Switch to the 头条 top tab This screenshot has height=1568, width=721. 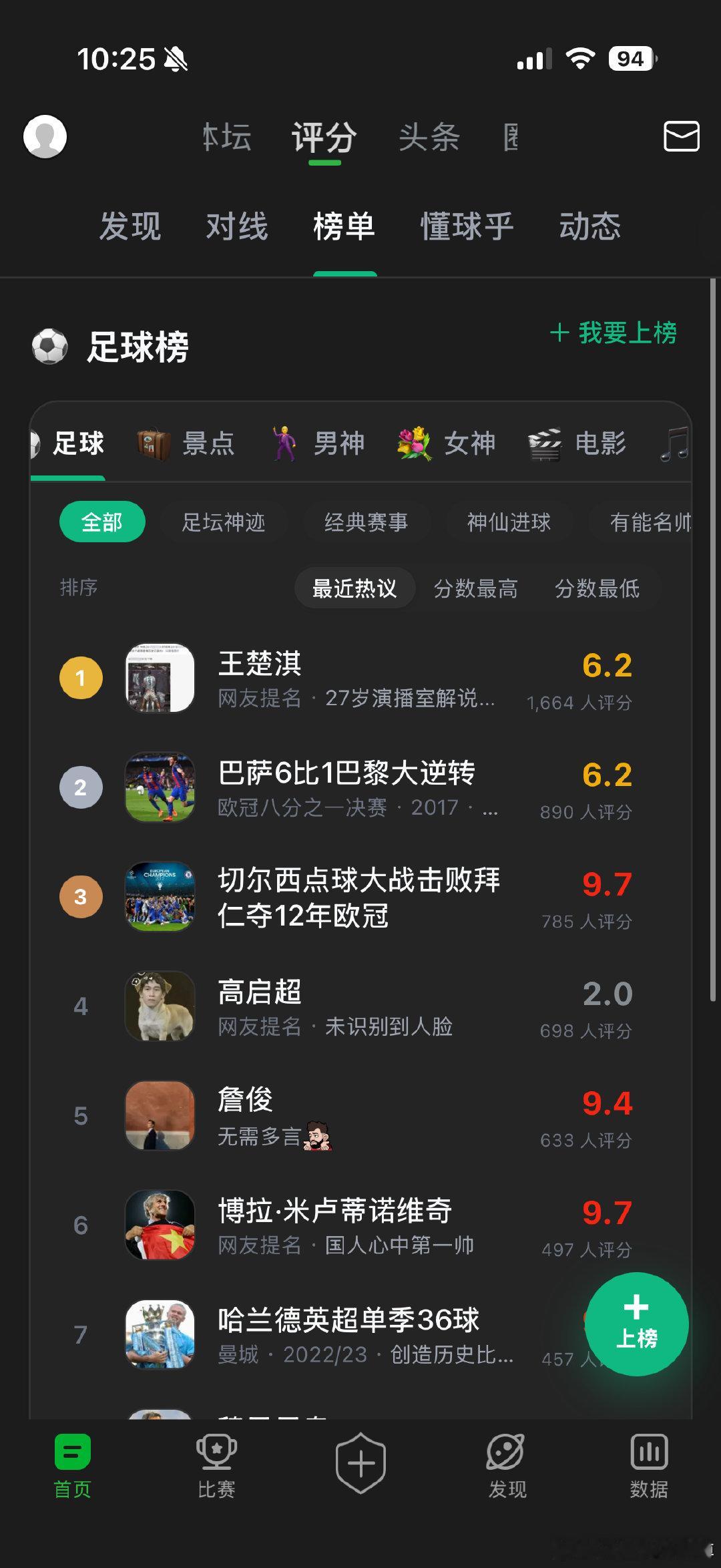click(429, 137)
